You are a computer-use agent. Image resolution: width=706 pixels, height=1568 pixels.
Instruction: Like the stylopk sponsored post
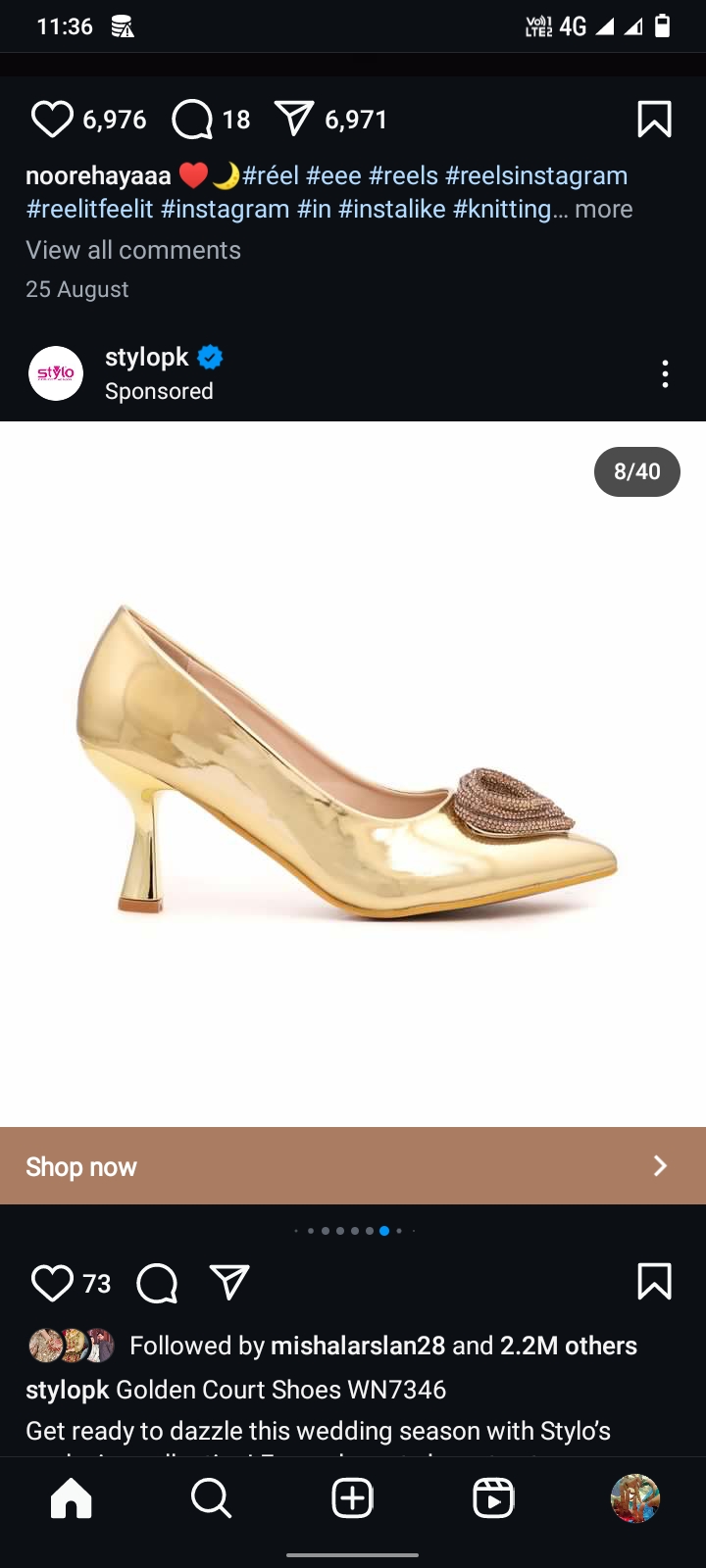[52, 1283]
